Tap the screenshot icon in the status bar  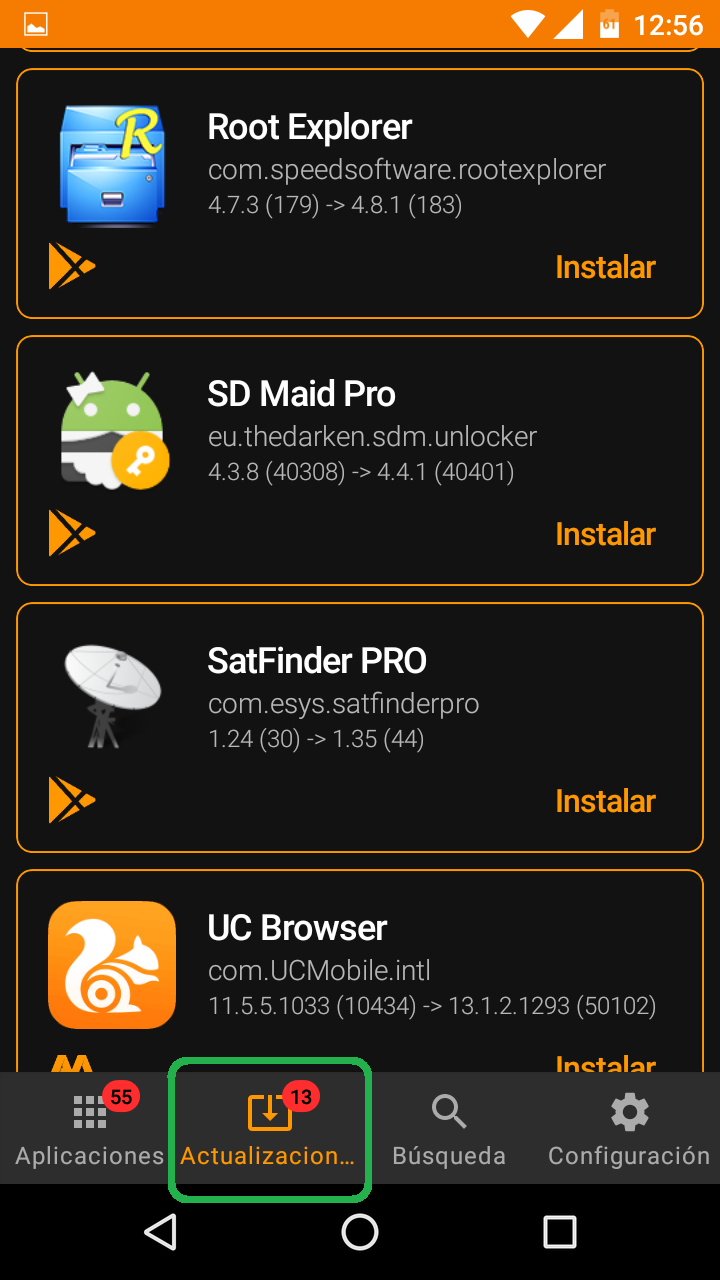[x=35, y=24]
